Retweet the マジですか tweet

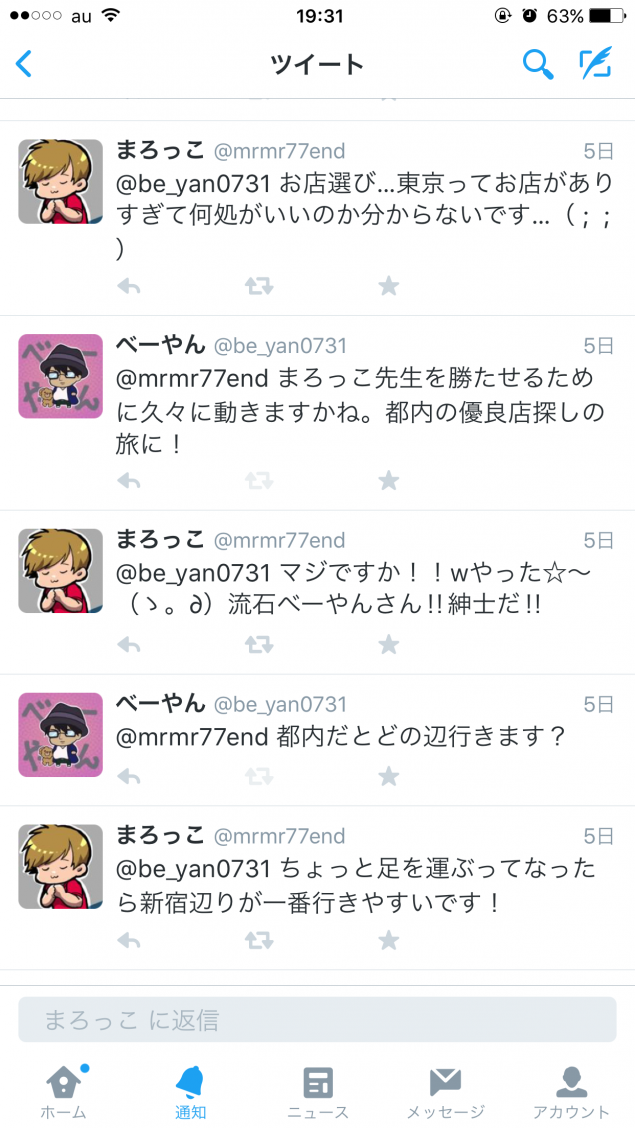(x=259, y=645)
